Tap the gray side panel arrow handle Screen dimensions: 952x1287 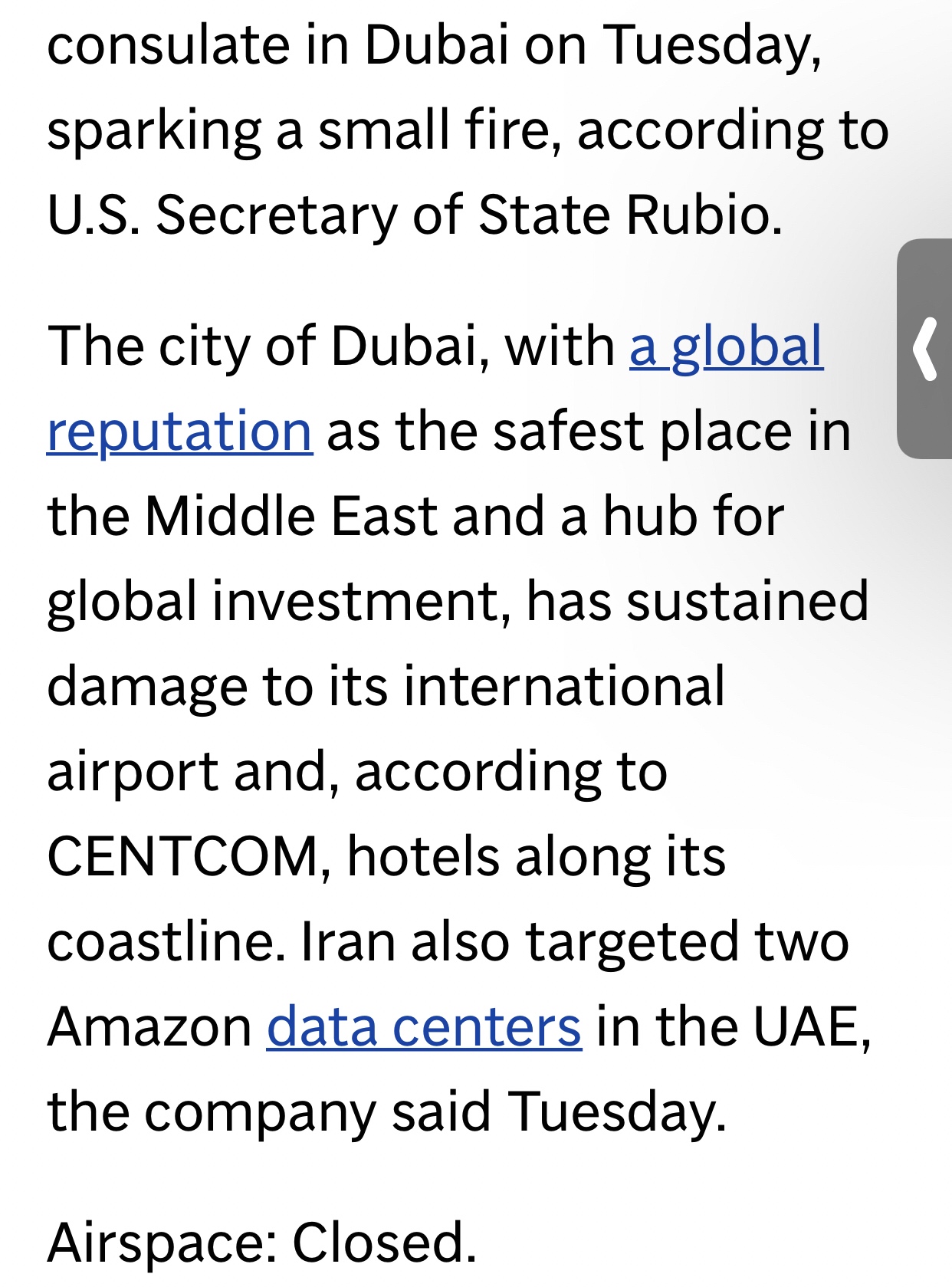click(x=925, y=350)
